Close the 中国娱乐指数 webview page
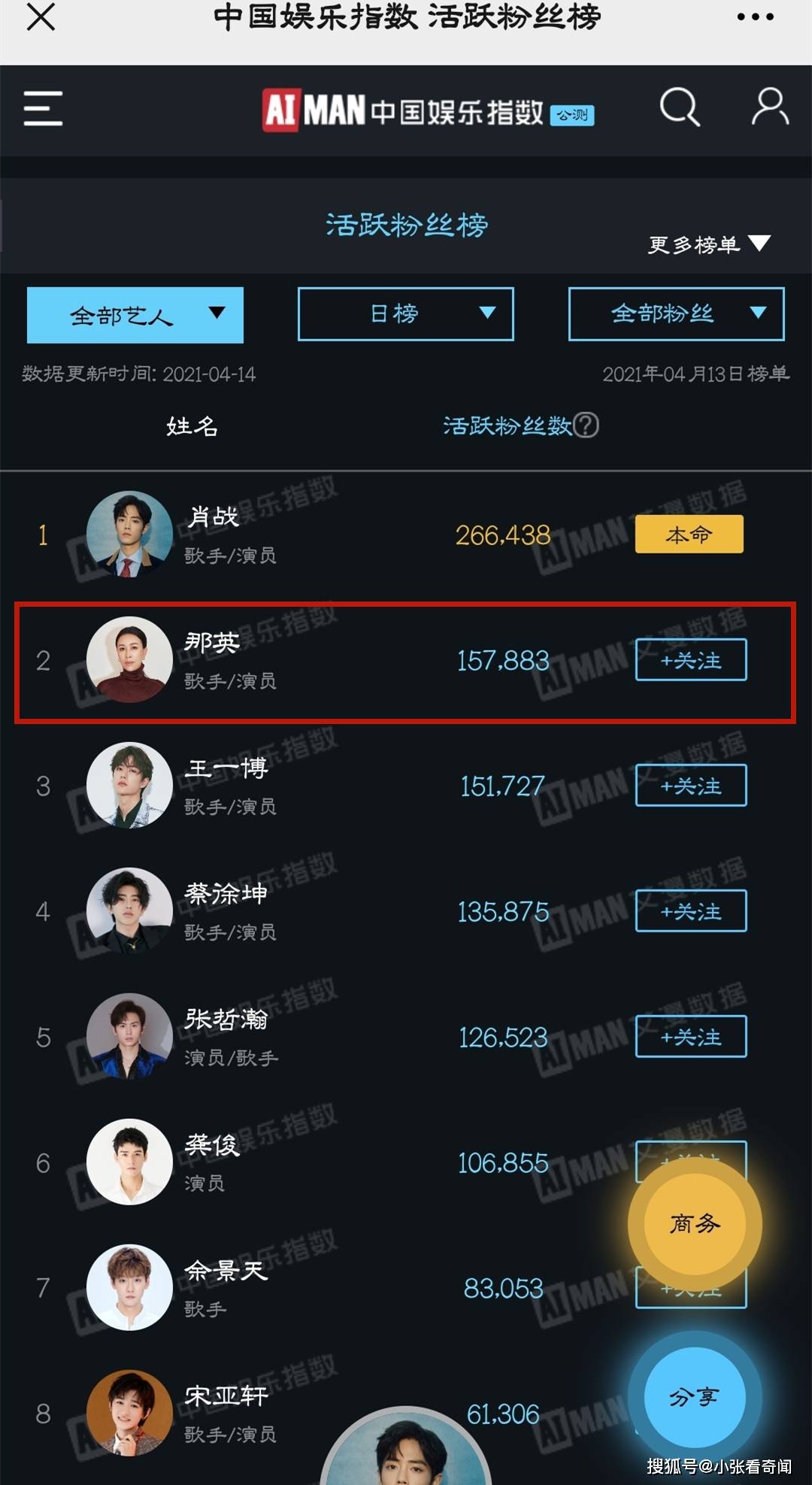This screenshot has width=812, height=1485. [41, 17]
